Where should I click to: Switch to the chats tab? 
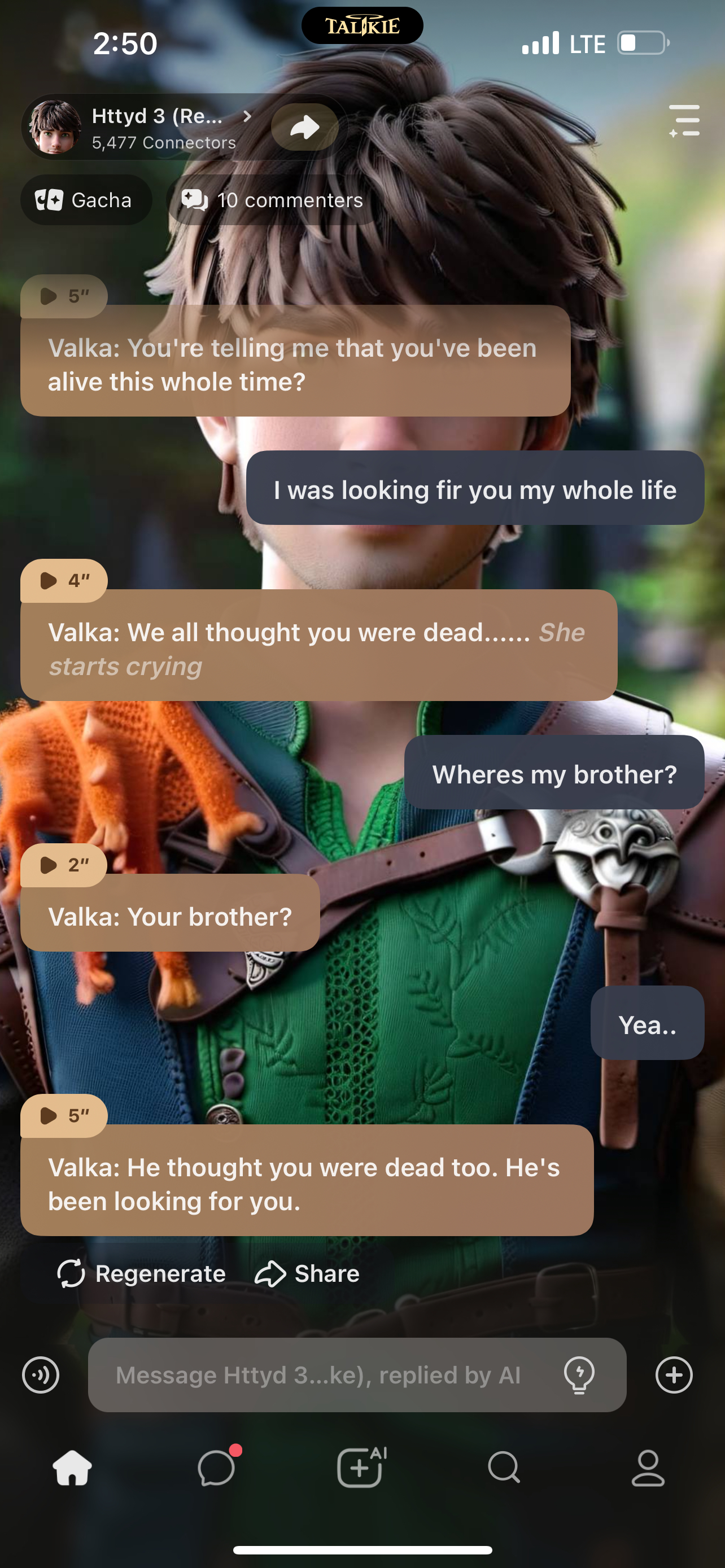[x=217, y=1468]
